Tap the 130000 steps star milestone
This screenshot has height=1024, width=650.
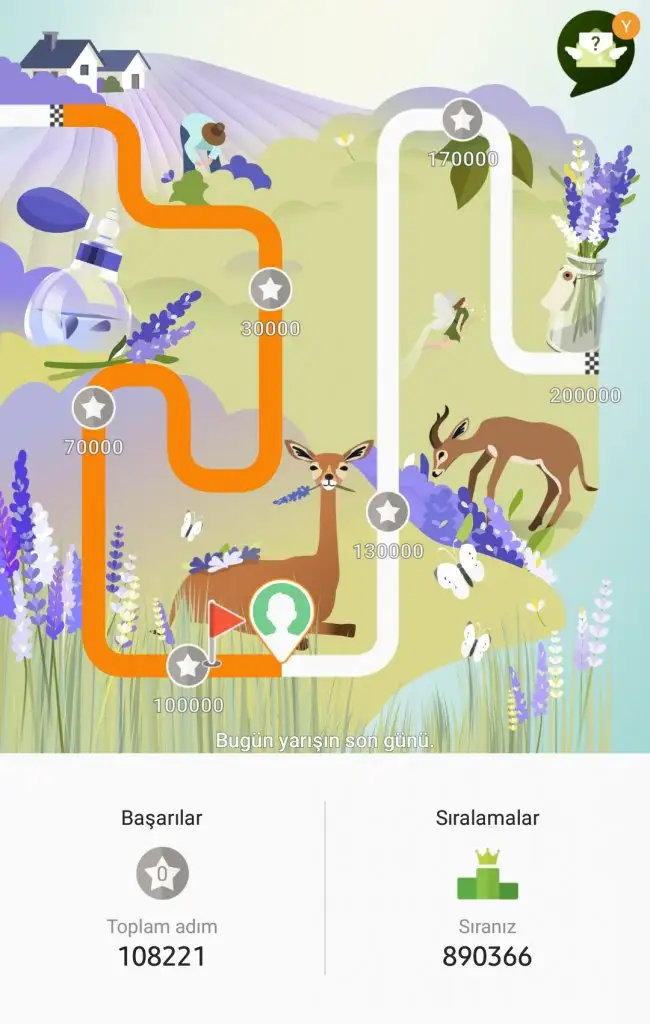point(388,512)
